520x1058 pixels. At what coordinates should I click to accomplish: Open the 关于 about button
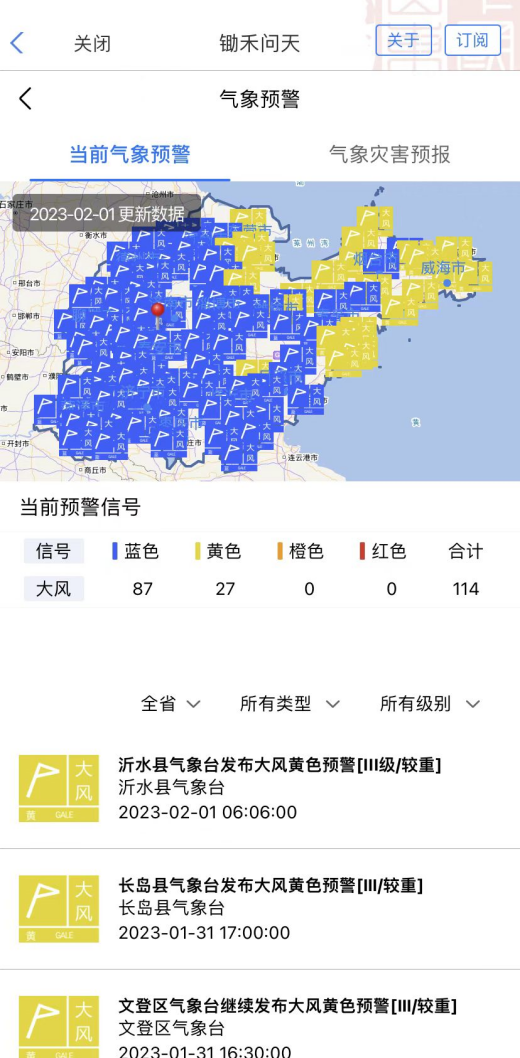(x=403, y=40)
